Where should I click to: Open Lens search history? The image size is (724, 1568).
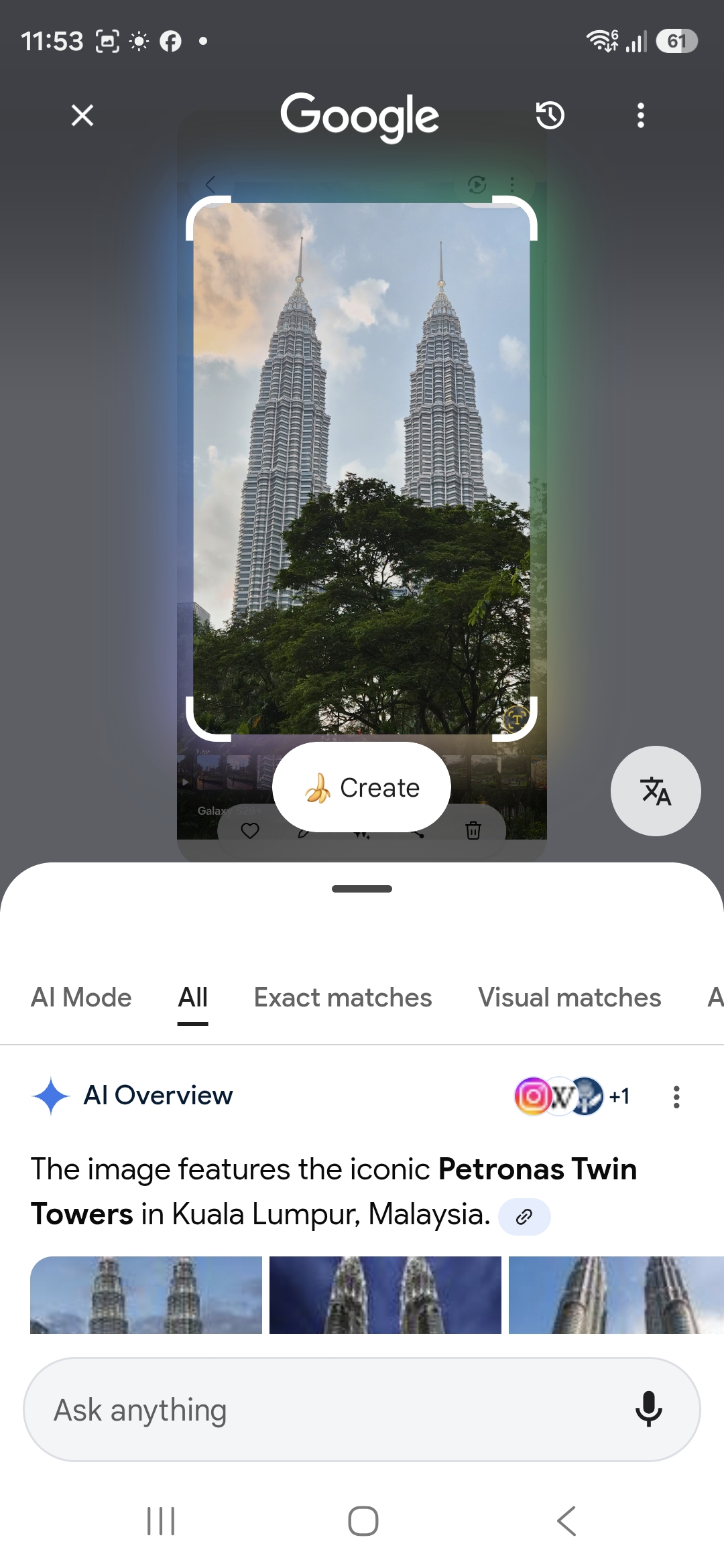550,115
